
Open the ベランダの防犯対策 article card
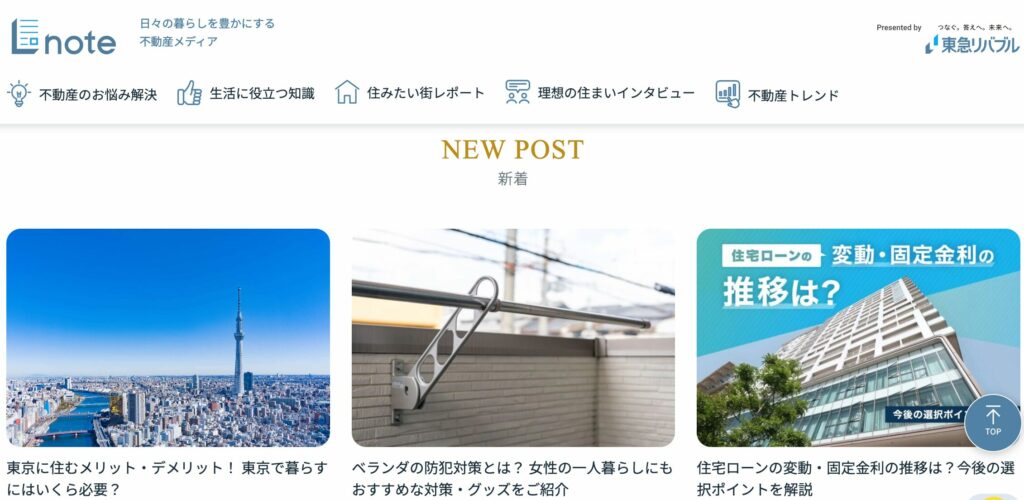[x=513, y=337]
